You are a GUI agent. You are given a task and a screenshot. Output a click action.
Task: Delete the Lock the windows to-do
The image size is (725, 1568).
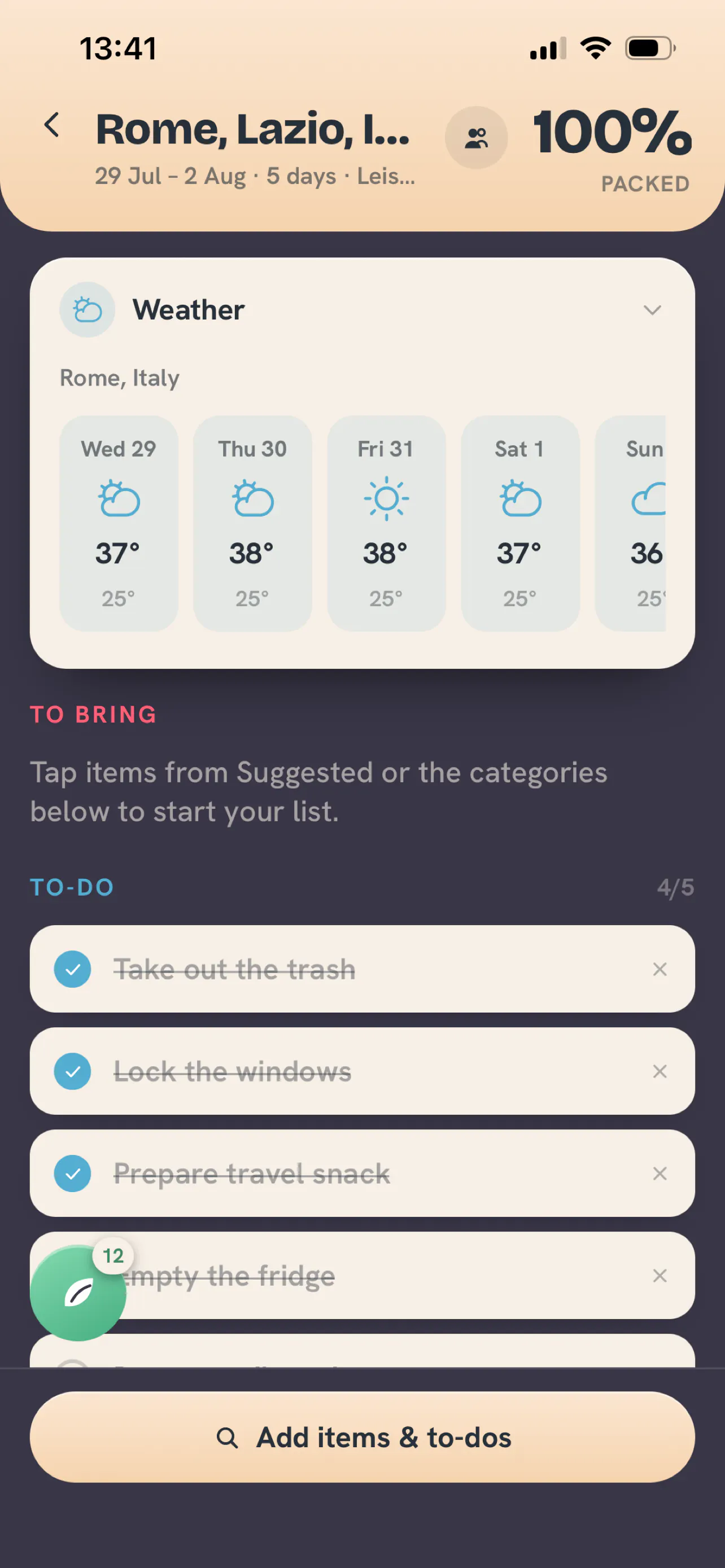660,1071
